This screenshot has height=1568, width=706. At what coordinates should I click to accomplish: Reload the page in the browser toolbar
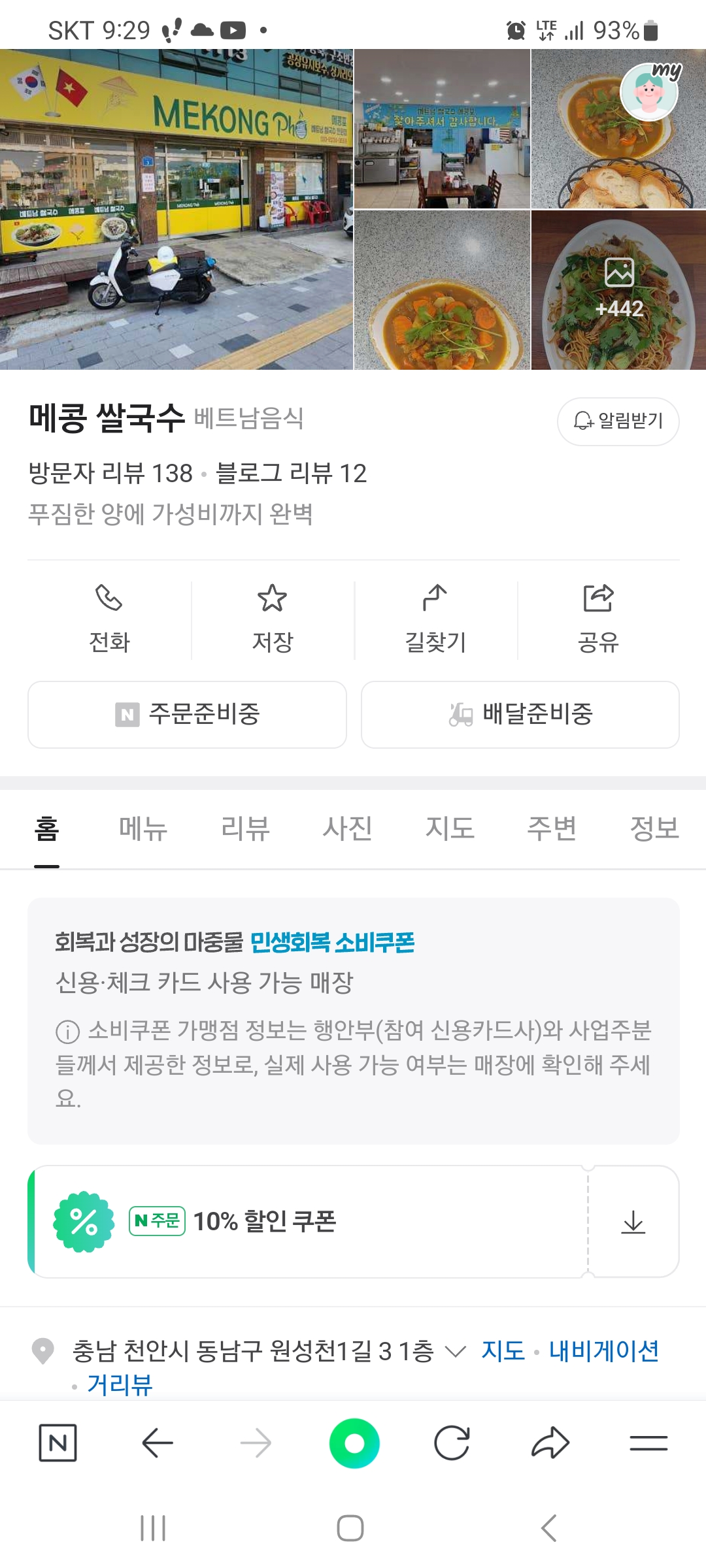(452, 1443)
